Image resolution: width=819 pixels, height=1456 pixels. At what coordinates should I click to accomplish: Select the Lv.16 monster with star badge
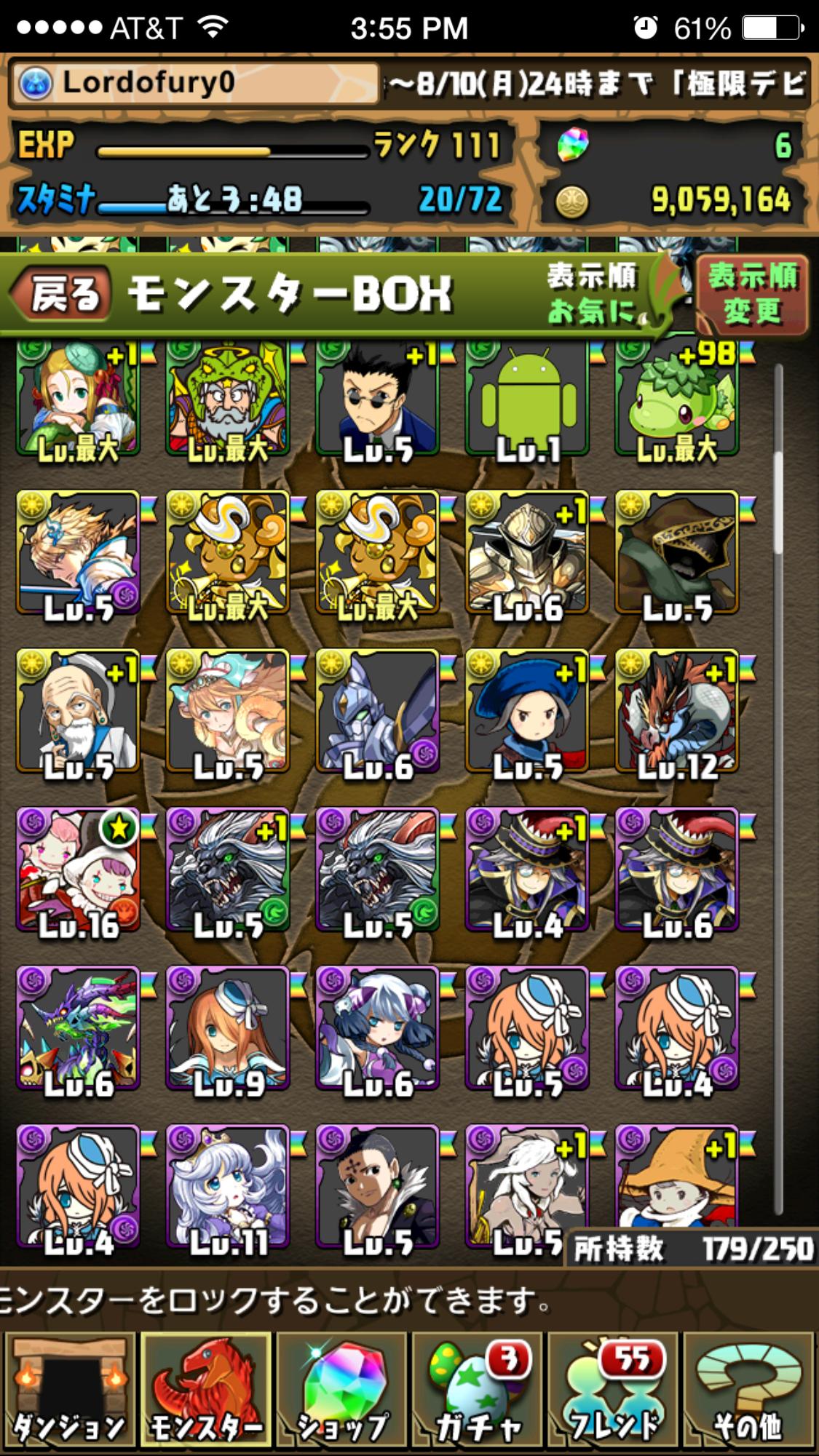click(x=78, y=870)
